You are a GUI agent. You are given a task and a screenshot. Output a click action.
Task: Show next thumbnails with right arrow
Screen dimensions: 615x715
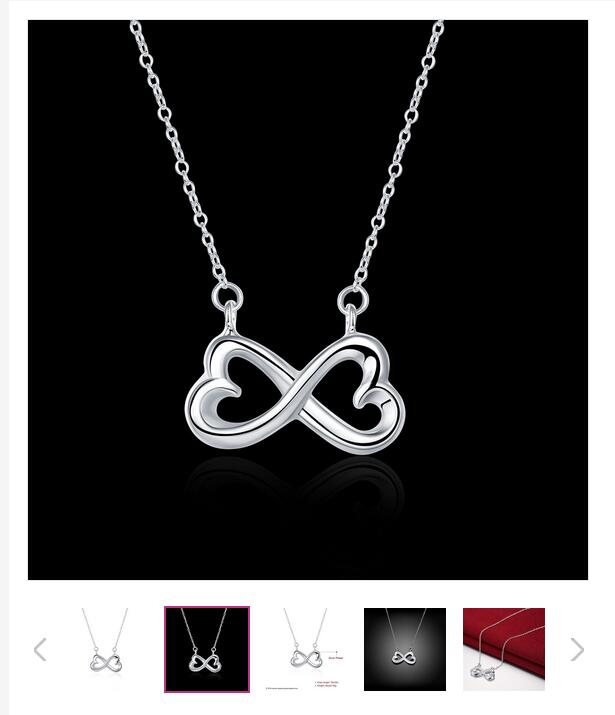click(x=577, y=650)
